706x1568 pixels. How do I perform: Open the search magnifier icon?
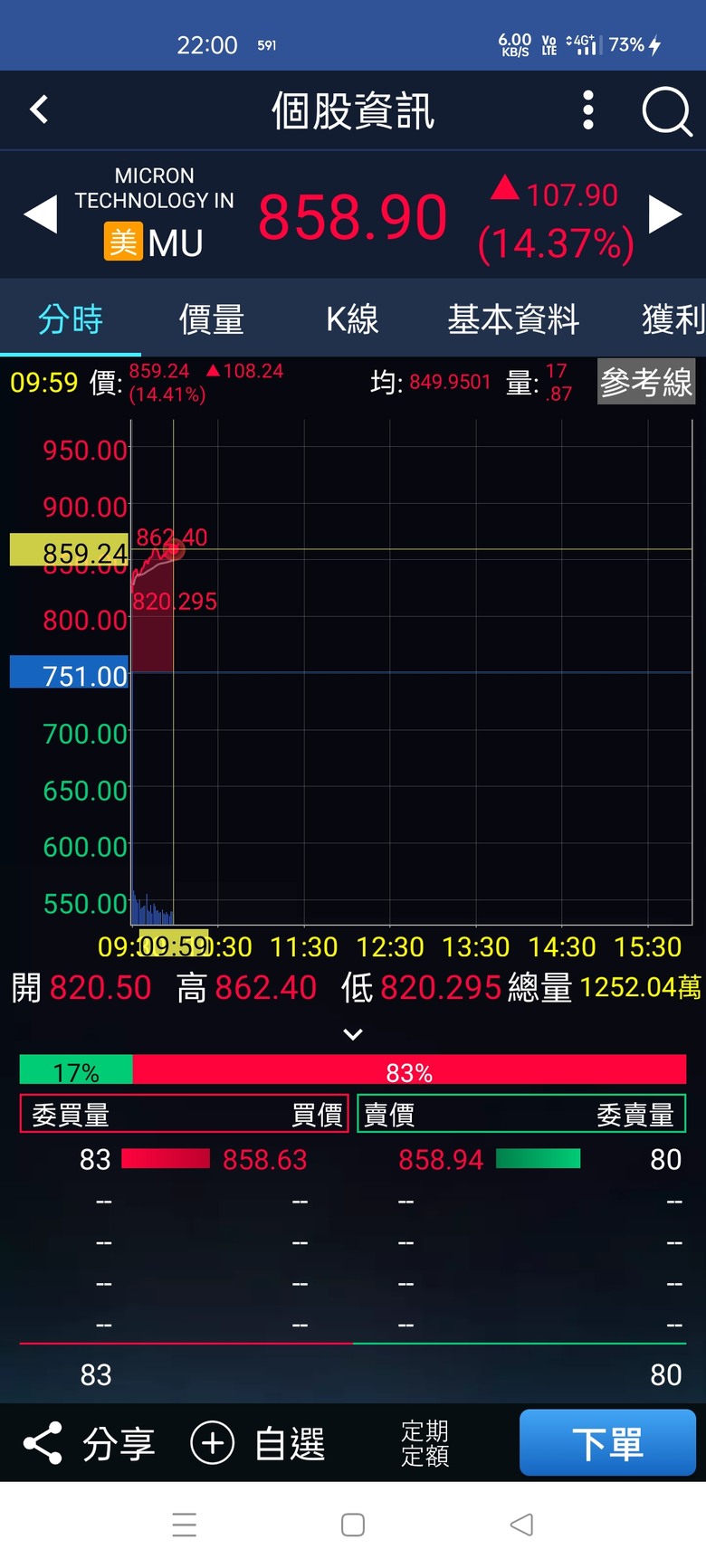pos(667,111)
